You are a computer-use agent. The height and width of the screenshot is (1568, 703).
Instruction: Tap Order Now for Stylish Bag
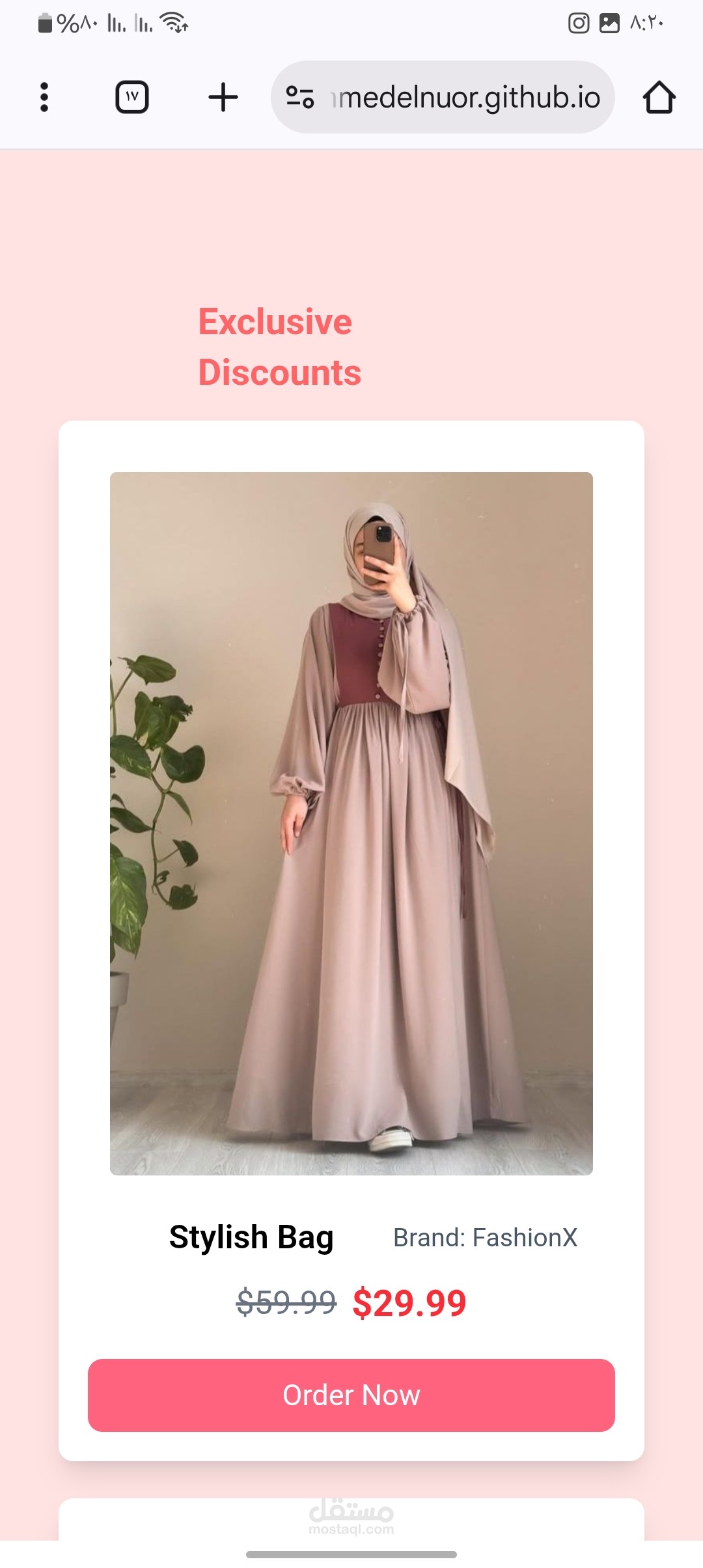pos(351,1395)
